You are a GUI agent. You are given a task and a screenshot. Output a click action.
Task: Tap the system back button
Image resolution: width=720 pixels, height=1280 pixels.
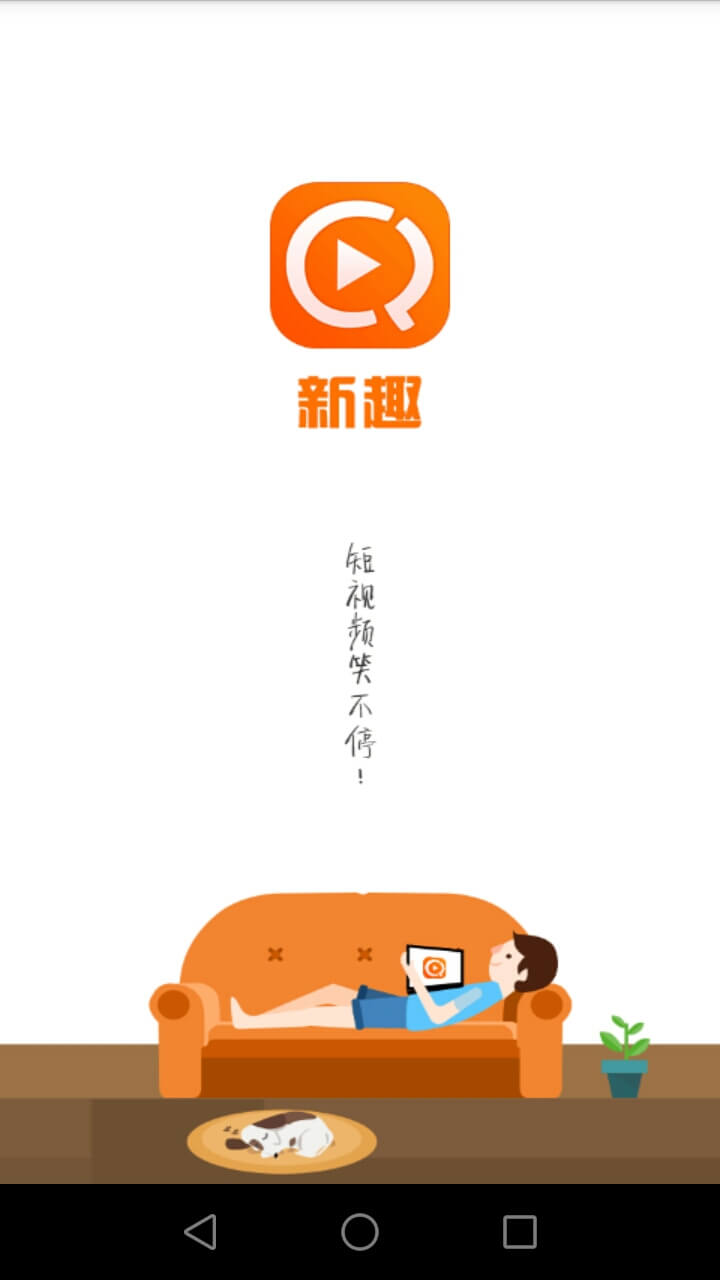coord(201,1232)
